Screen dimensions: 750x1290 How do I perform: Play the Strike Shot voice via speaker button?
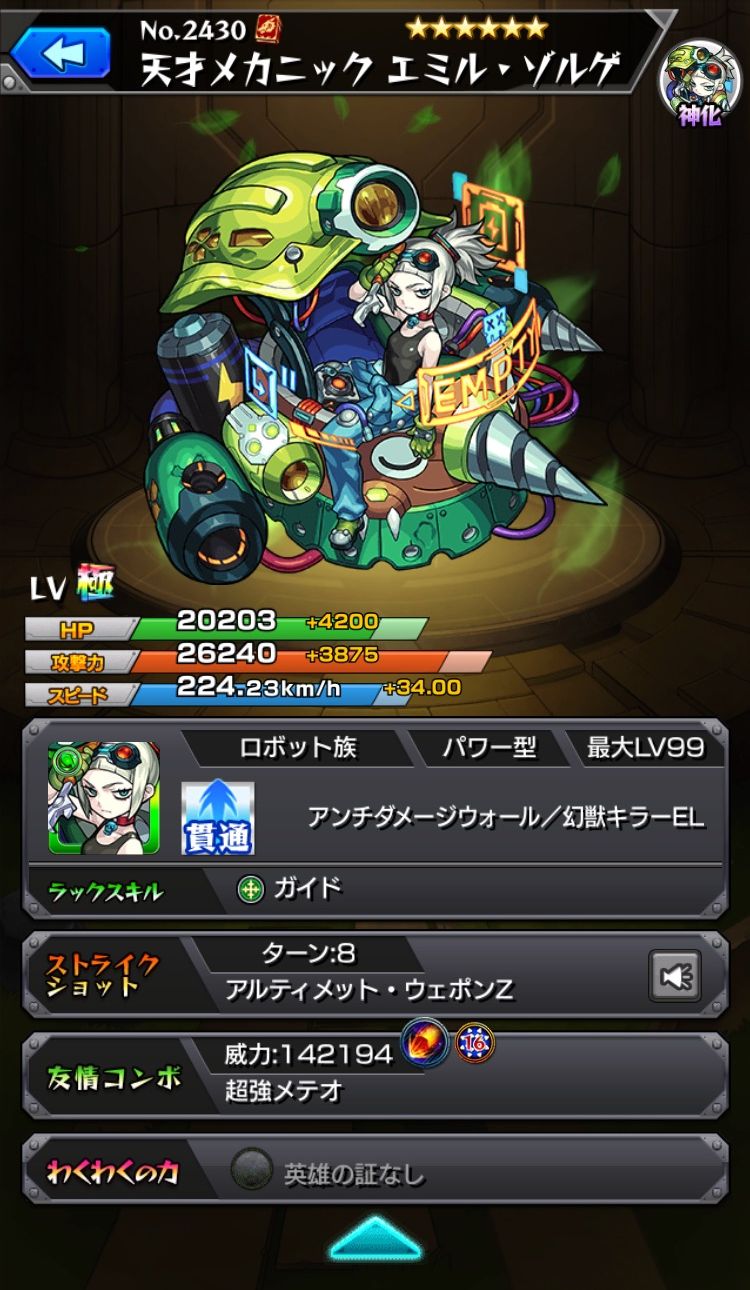point(675,975)
